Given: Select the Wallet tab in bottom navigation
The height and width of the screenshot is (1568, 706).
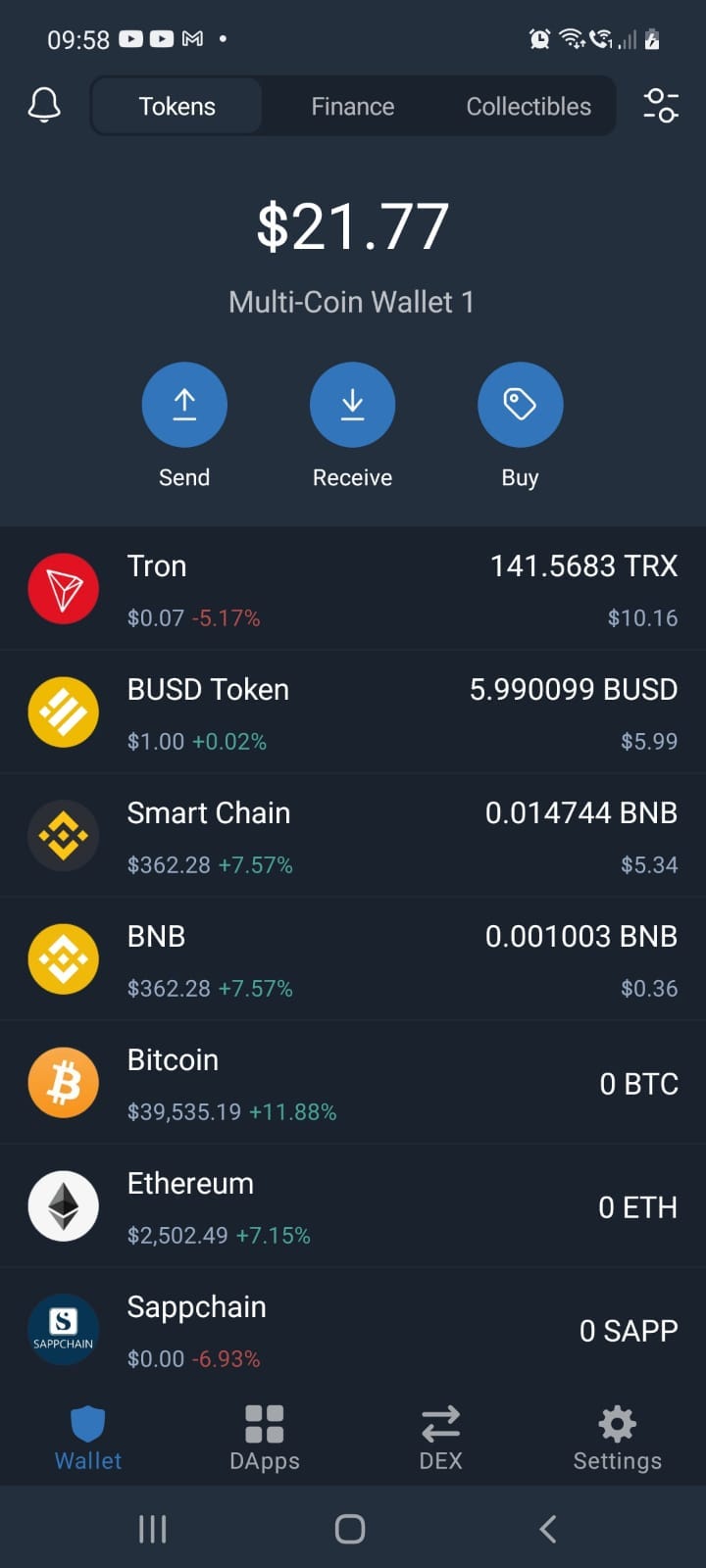Looking at the screenshot, I should coord(88,1438).
